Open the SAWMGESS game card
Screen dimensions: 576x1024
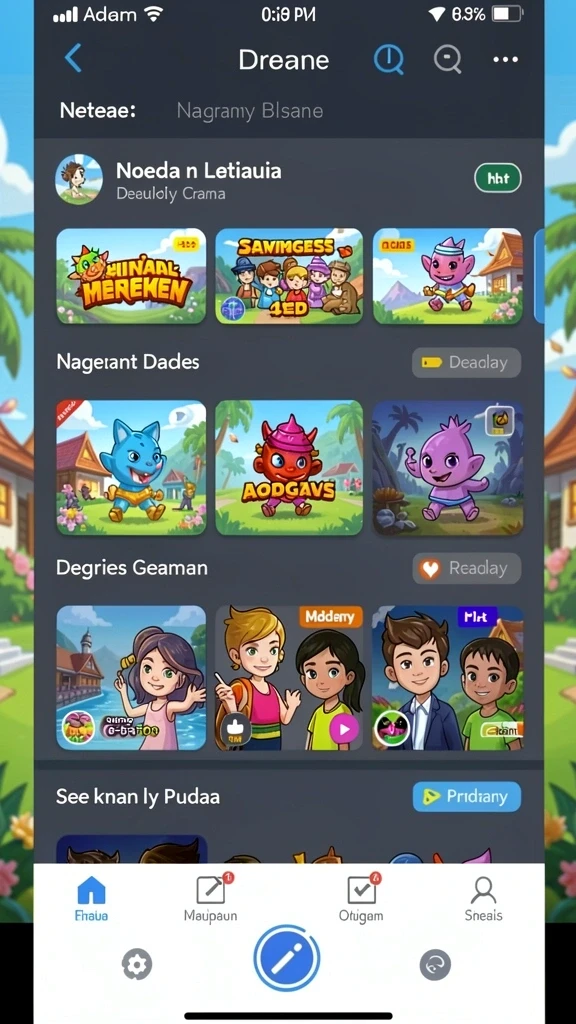289,276
